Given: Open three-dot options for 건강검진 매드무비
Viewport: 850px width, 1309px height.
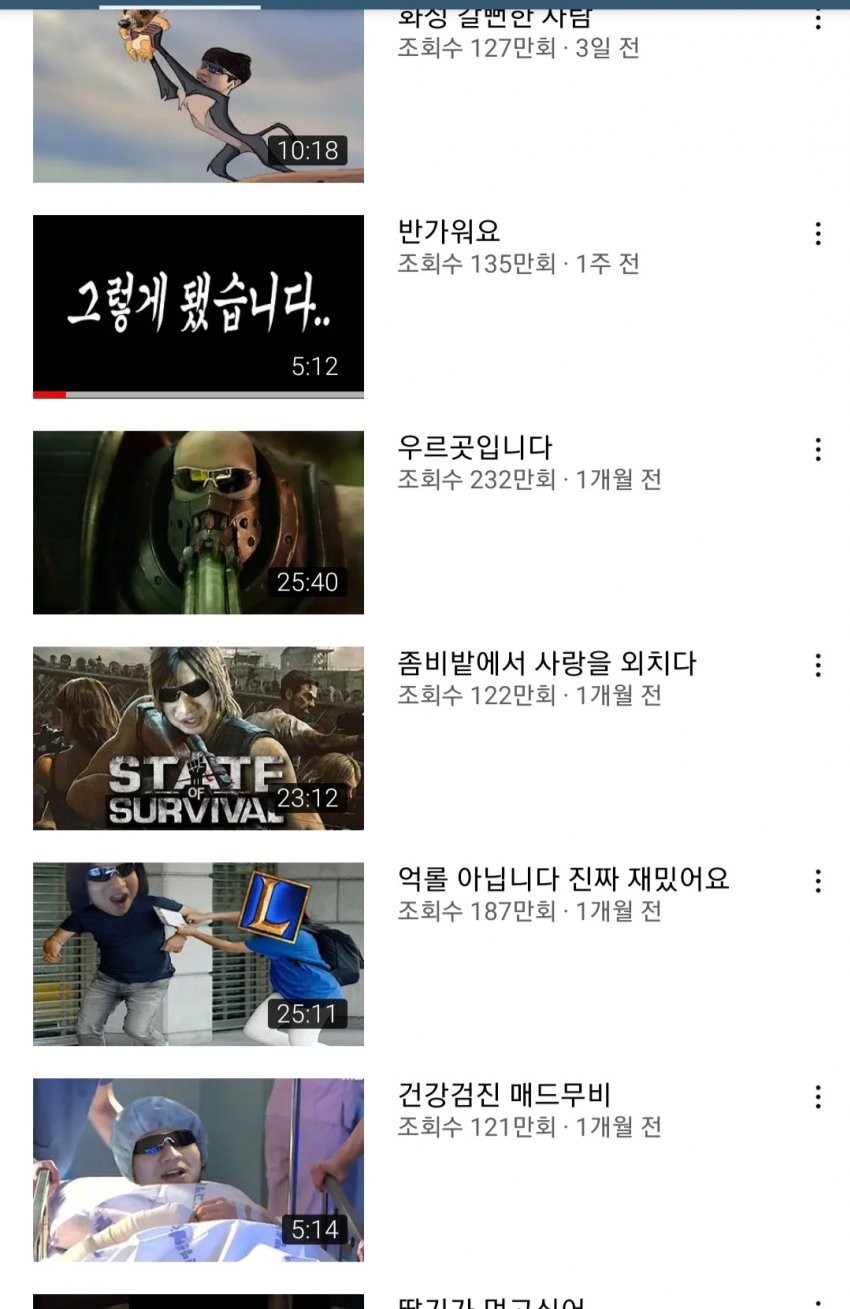Looking at the screenshot, I should click(818, 1097).
